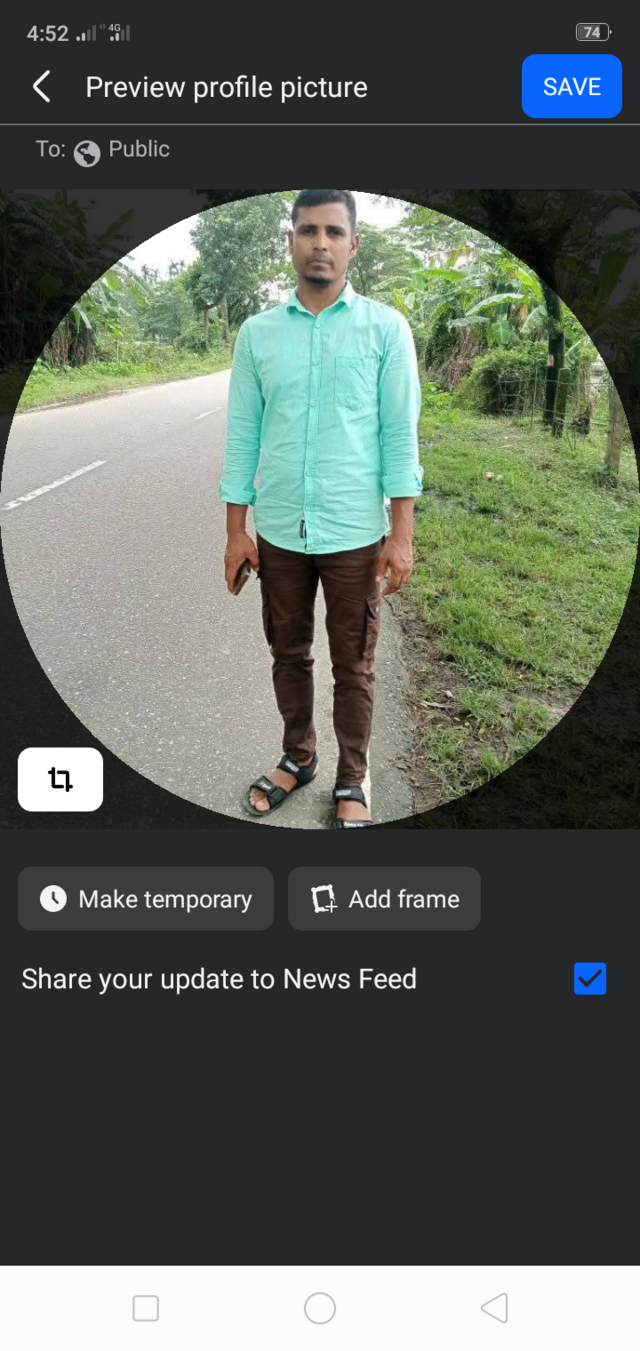
Task: Tap the system home button
Action: coord(320,1308)
